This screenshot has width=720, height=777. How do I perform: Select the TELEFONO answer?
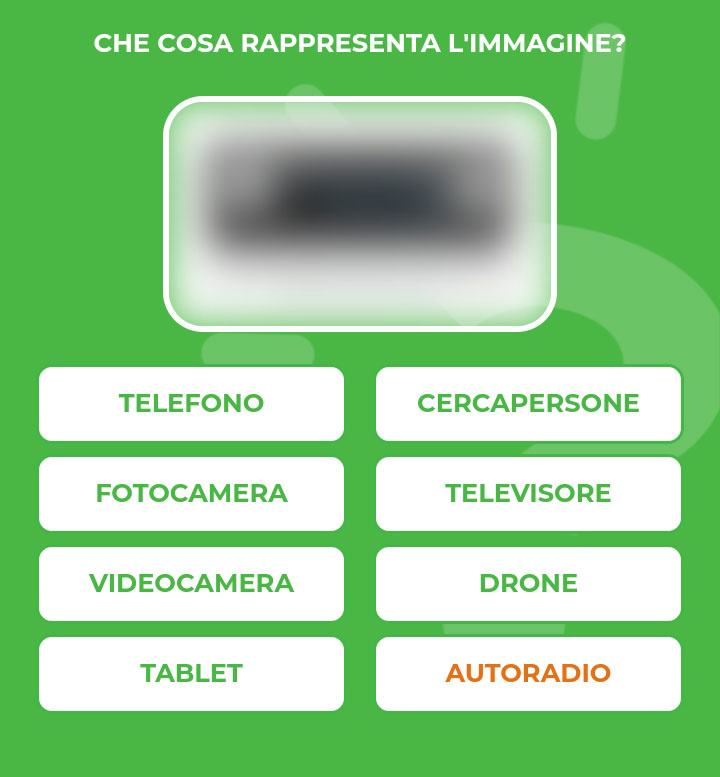click(x=191, y=403)
